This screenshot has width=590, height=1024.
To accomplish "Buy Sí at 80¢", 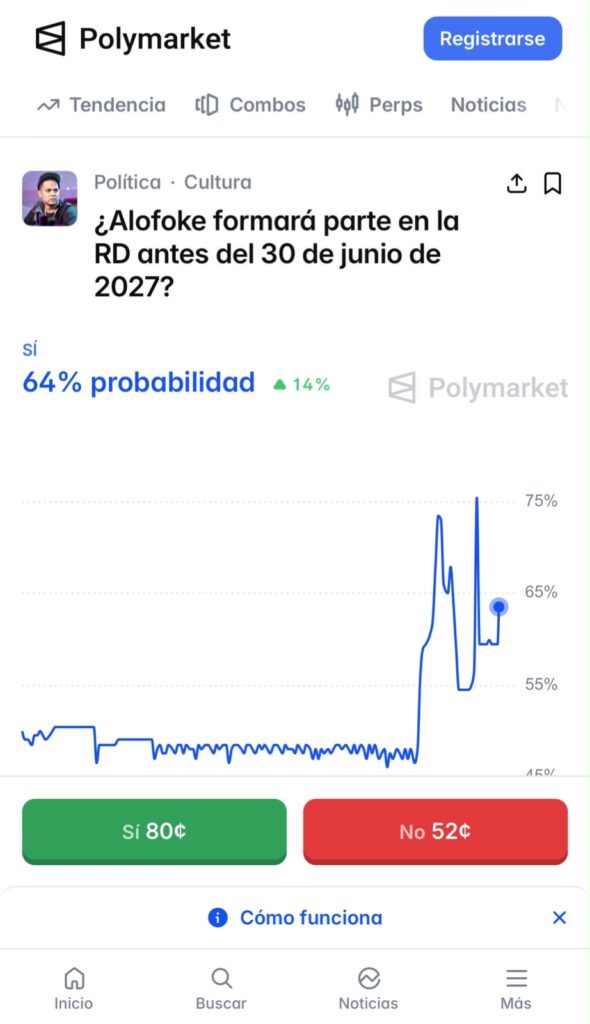I will pyautogui.click(x=154, y=831).
